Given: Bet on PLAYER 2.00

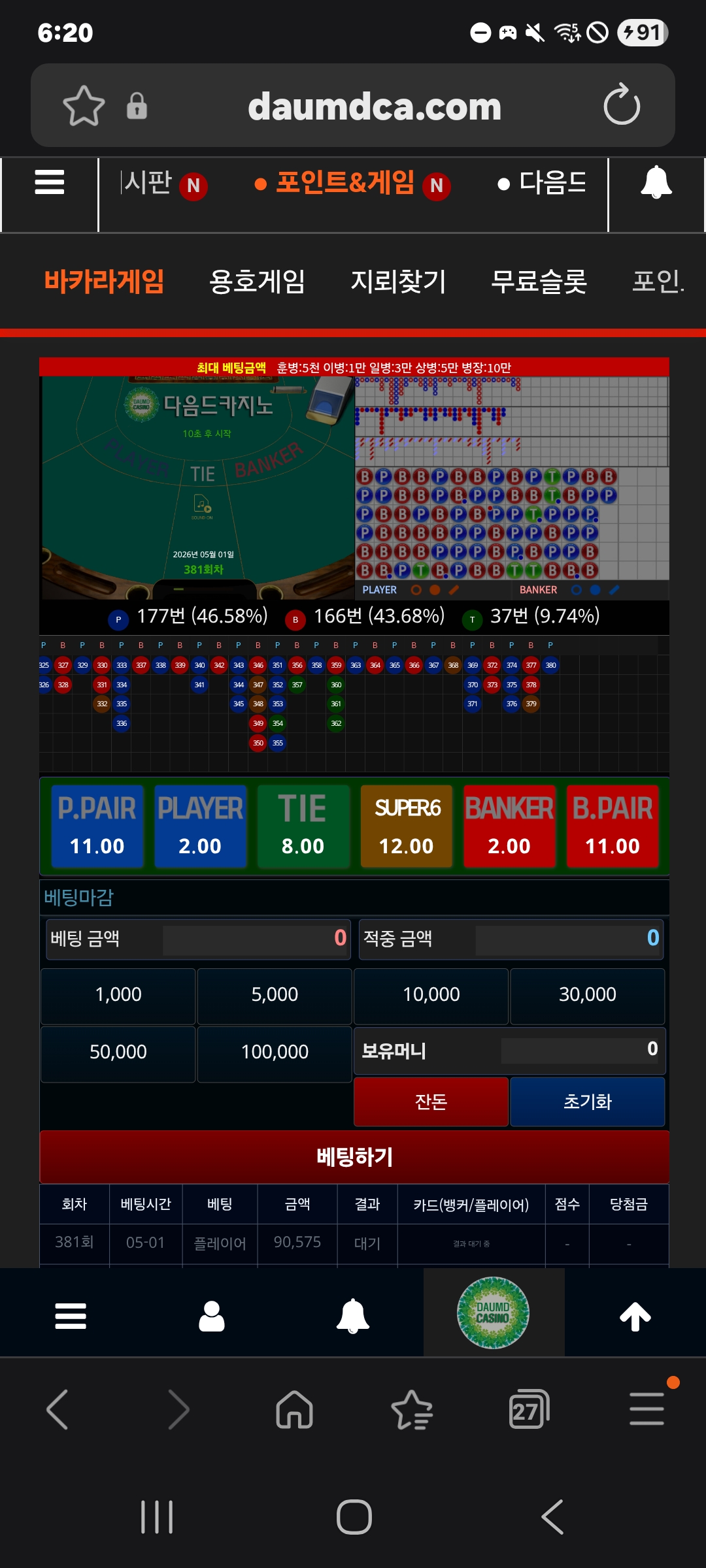Looking at the screenshot, I should 200,826.
